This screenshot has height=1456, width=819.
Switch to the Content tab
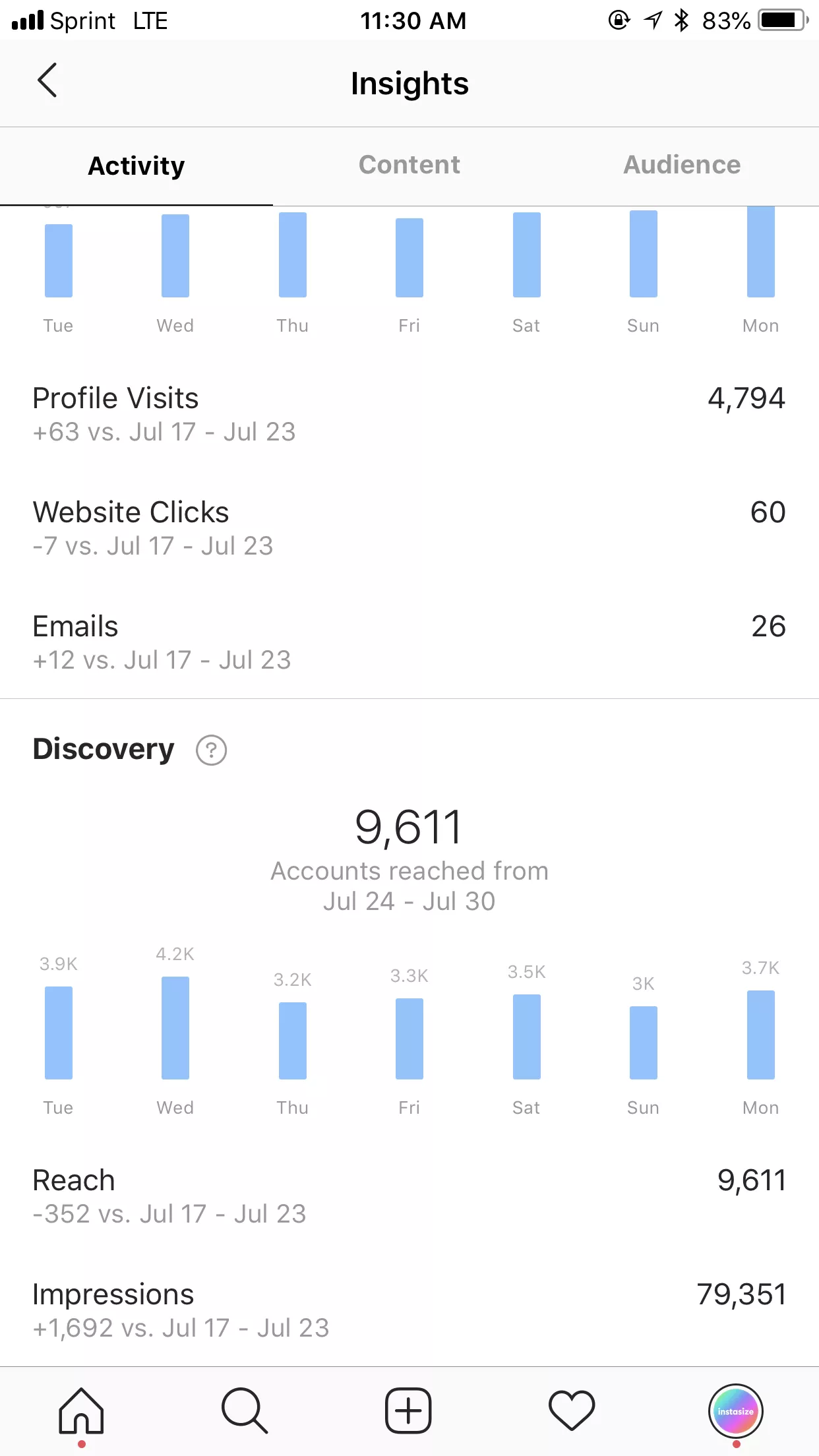pos(409,165)
